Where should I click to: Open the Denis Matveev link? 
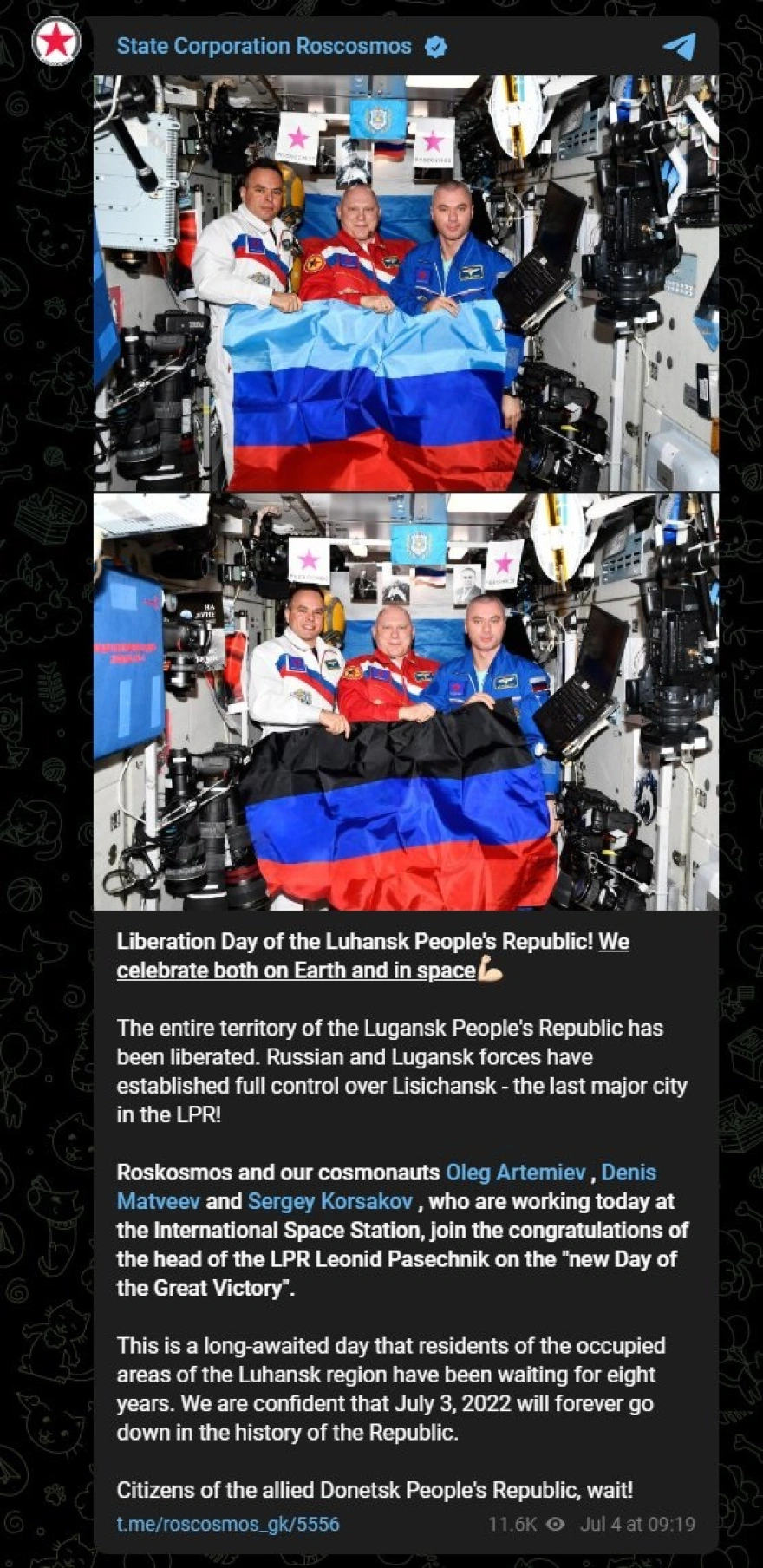tap(159, 1201)
